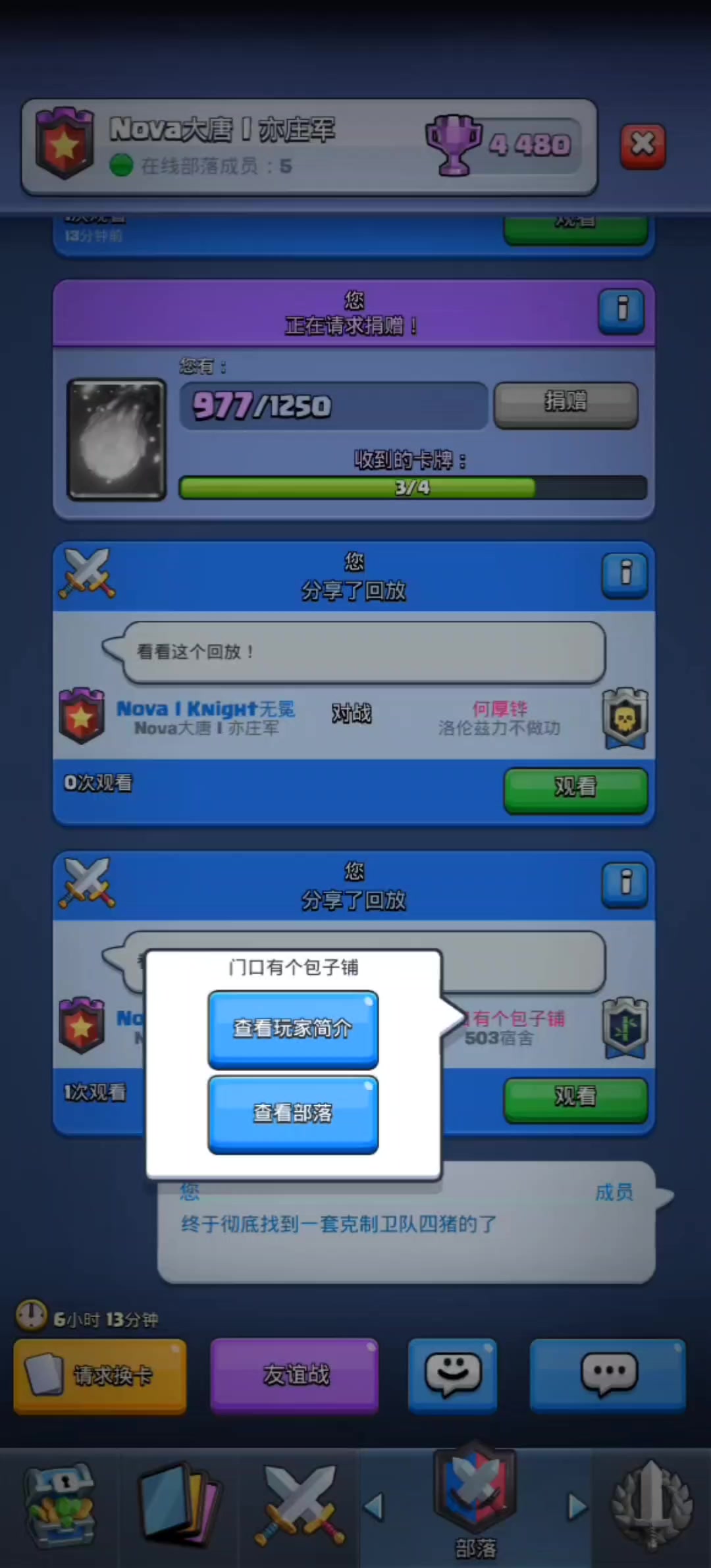This screenshot has width=711, height=1568.
Task: Switch to the 部落 clan tab
Action: point(475,1507)
